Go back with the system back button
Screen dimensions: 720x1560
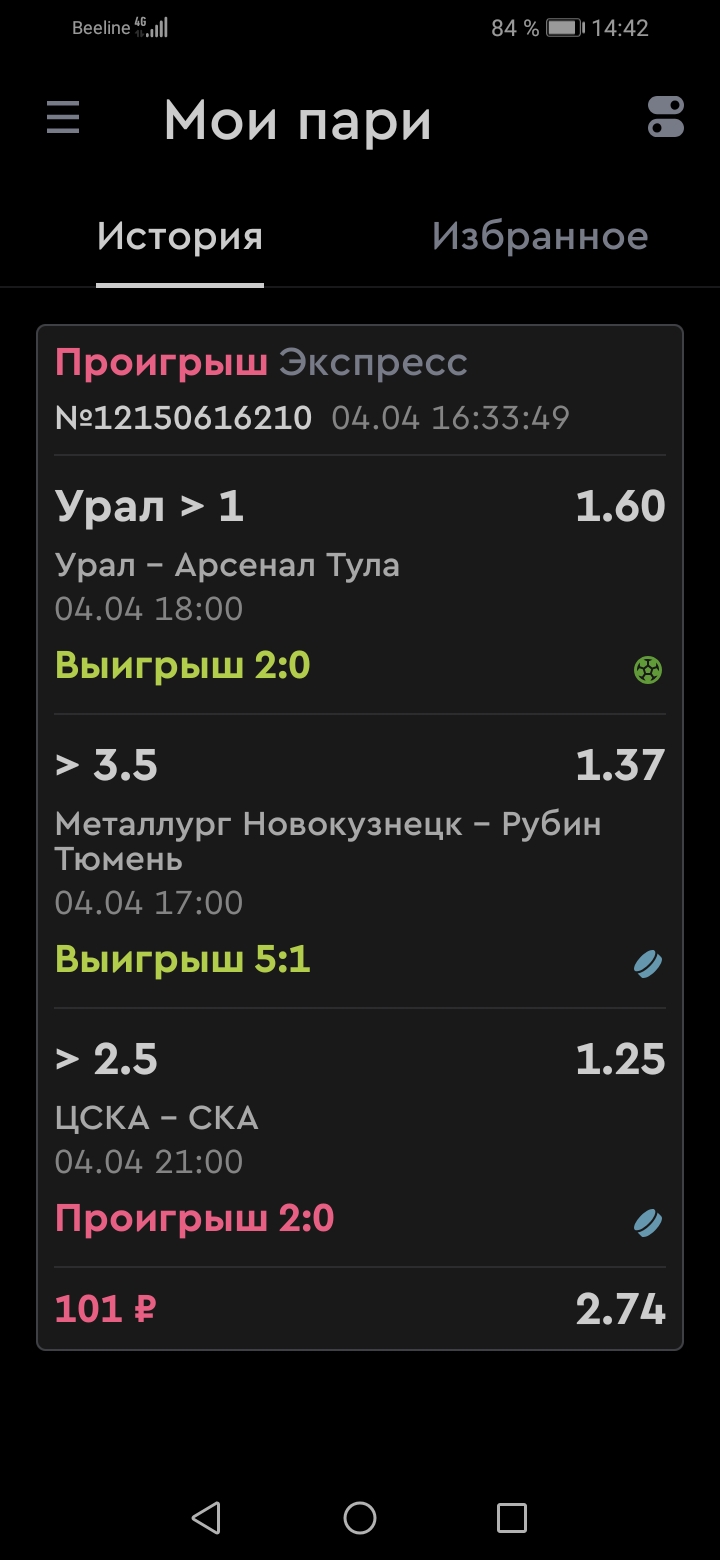(206, 1518)
